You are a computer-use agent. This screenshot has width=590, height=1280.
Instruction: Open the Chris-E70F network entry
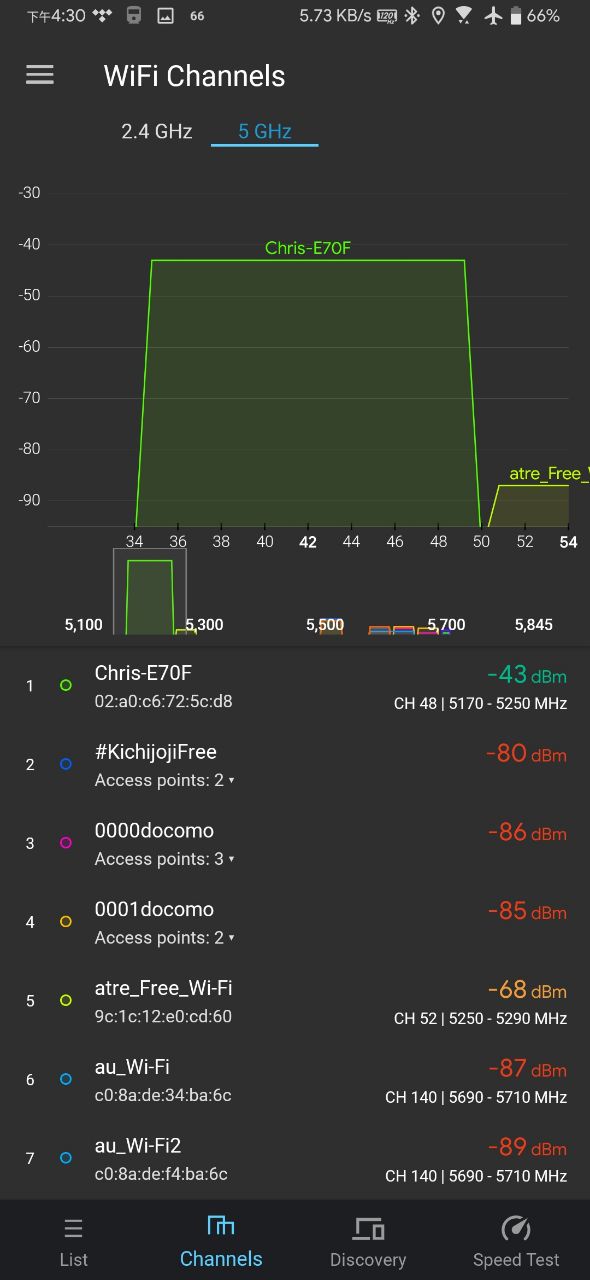click(295, 686)
